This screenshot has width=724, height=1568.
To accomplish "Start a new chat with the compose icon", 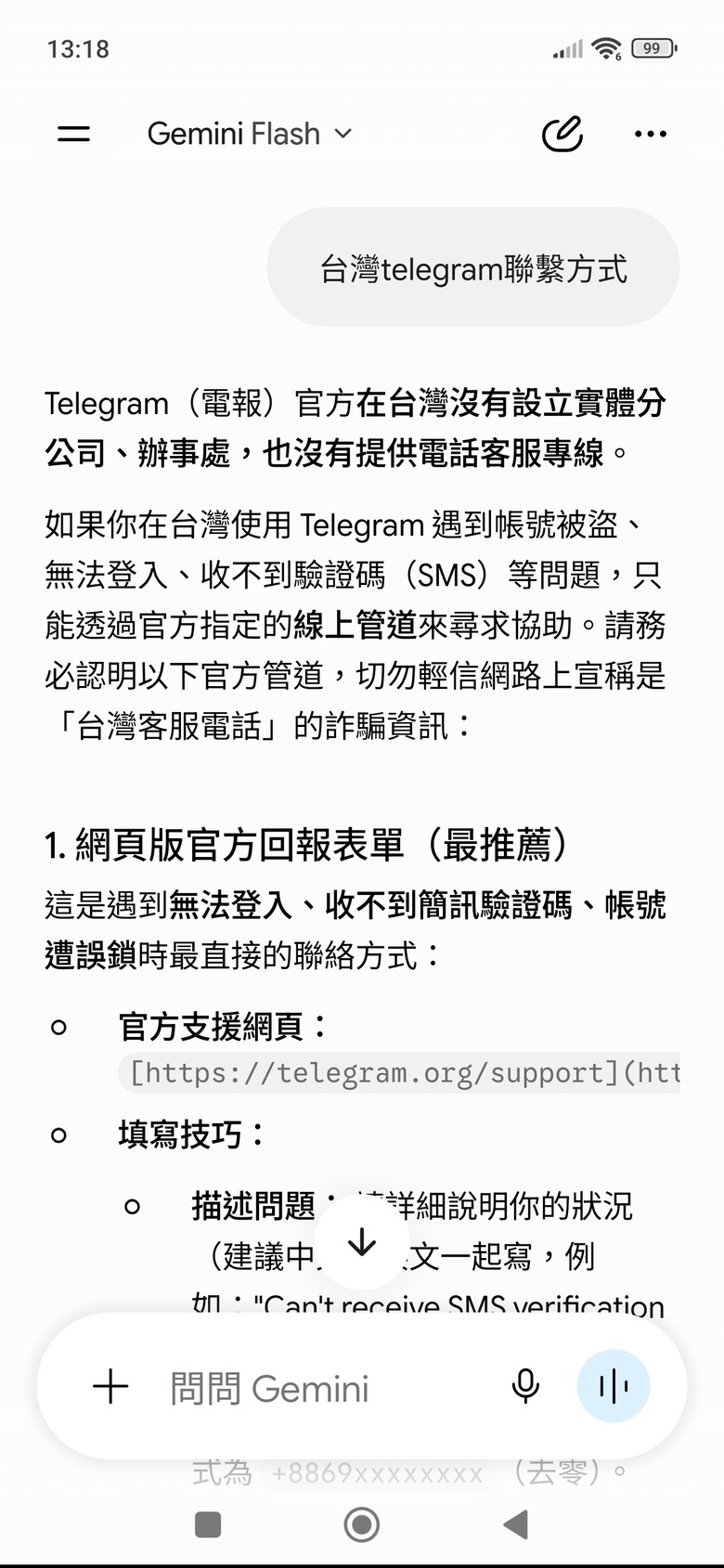I will (562, 134).
